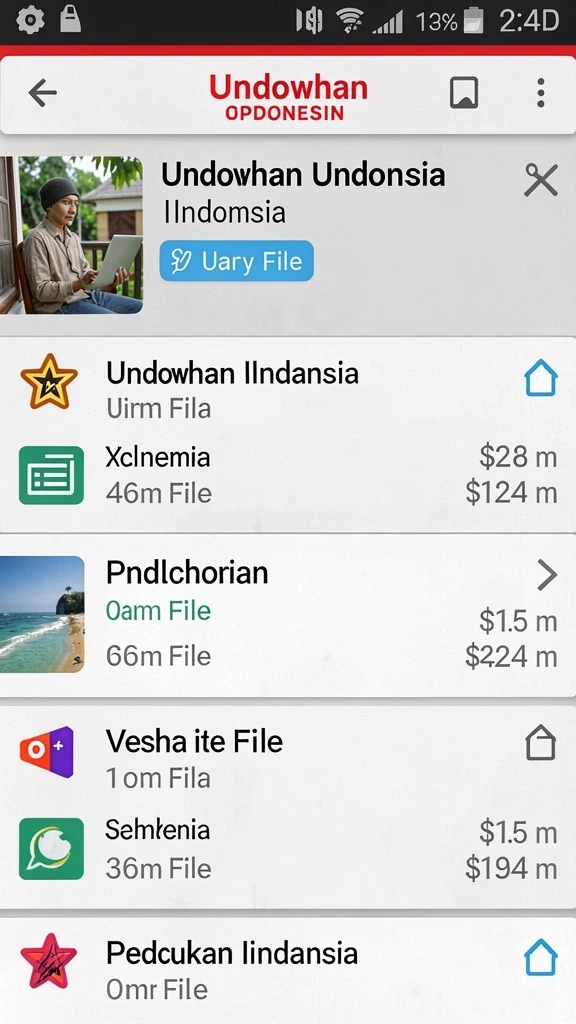Open the Pndlchorian beach card
The image size is (576, 1024).
coord(288,615)
